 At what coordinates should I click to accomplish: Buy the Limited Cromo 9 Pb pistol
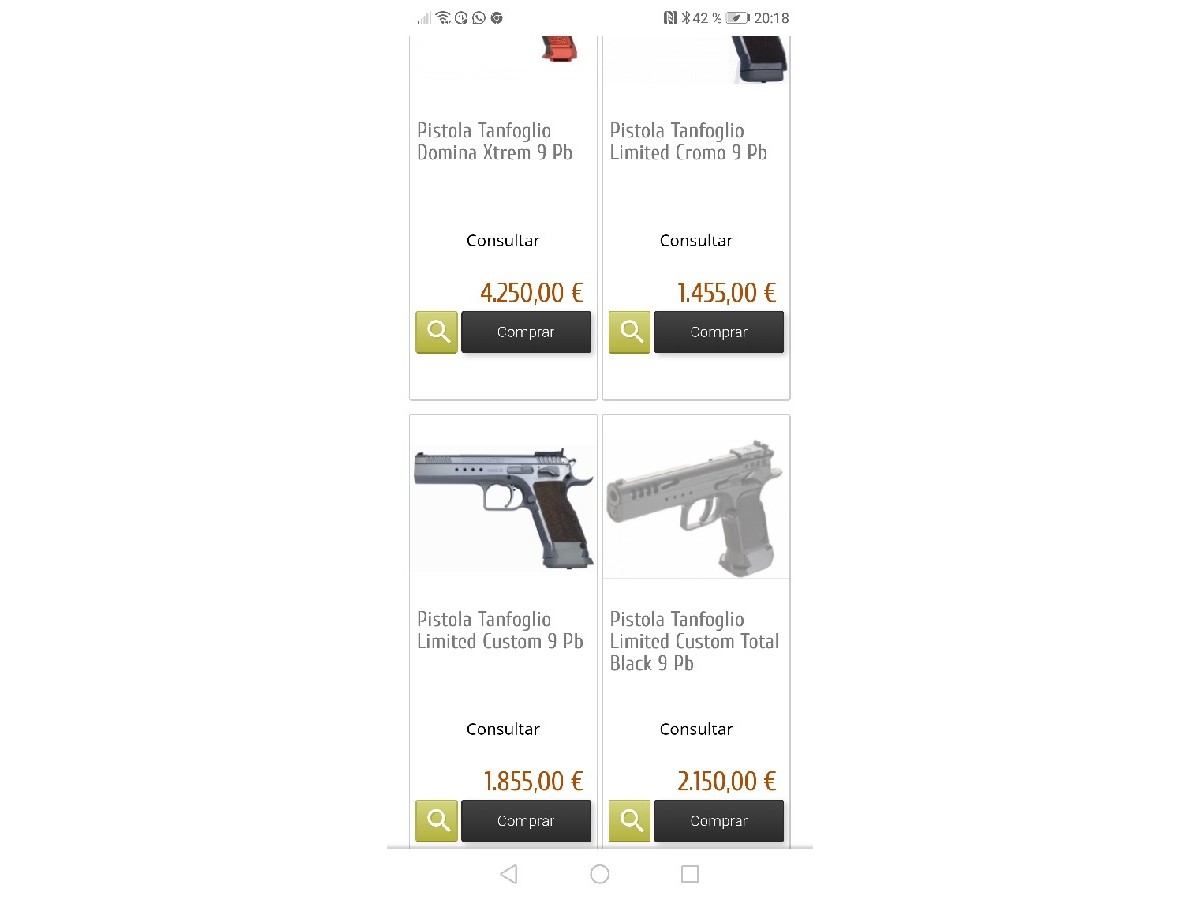coord(719,332)
